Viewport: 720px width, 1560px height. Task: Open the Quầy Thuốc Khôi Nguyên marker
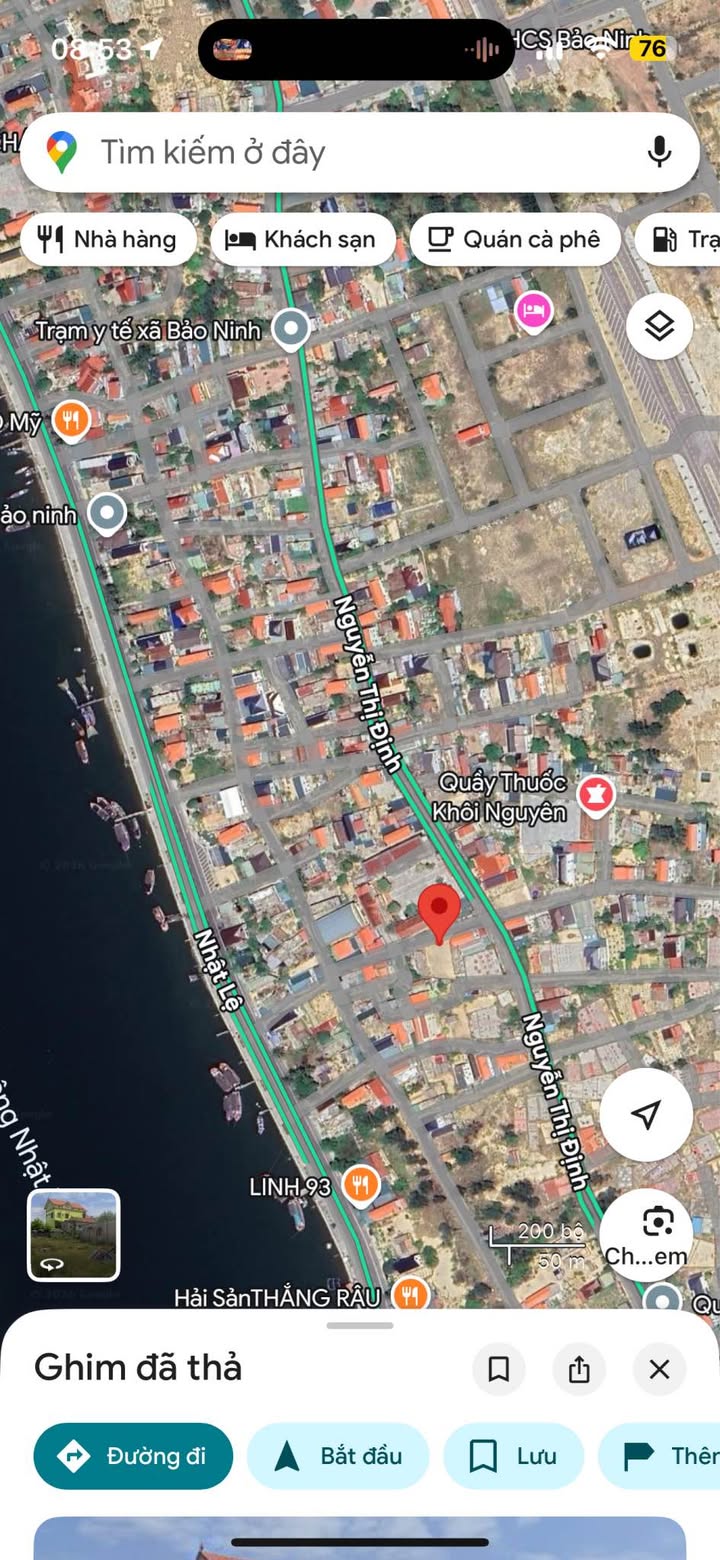pyautogui.click(x=597, y=795)
